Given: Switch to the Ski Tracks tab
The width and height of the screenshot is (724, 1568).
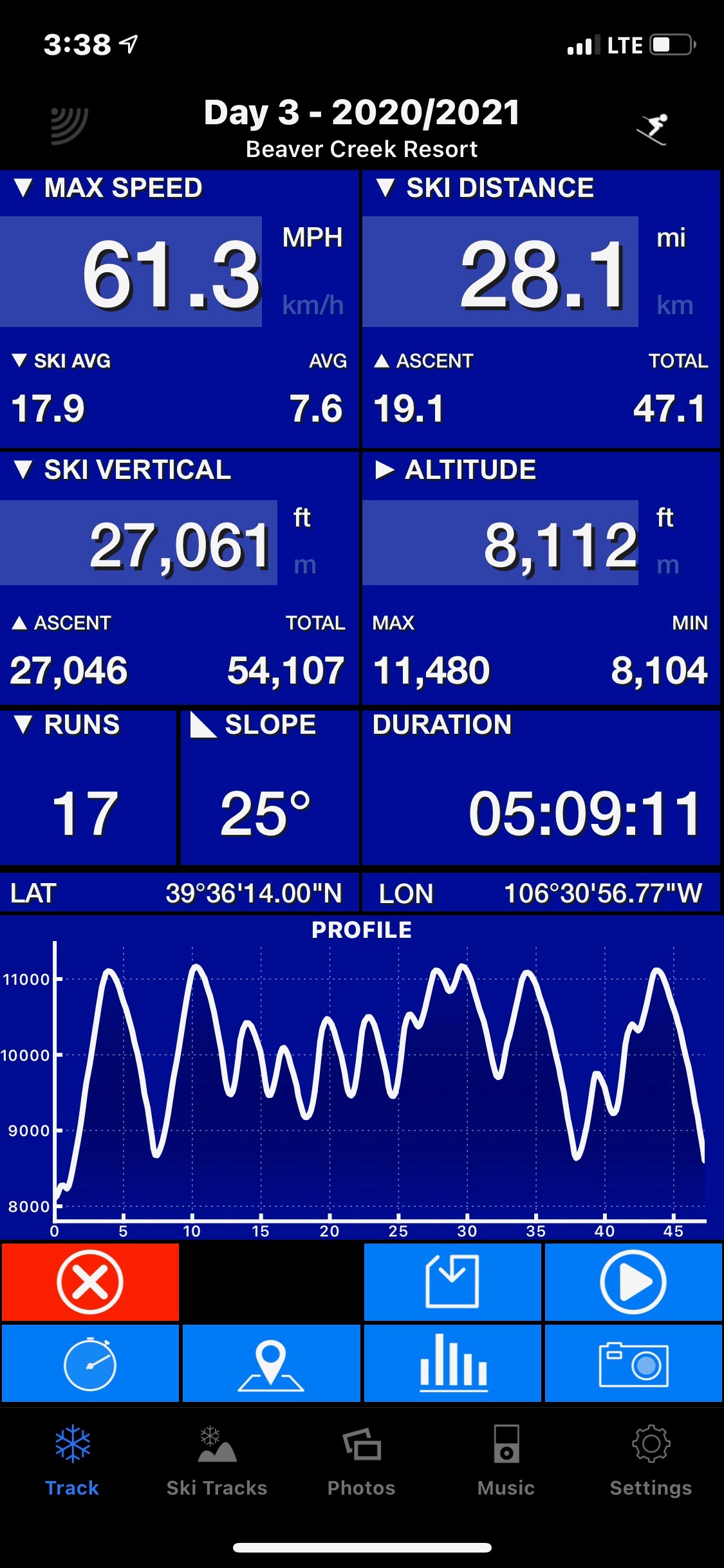Looking at the screenshot, I should click(217, 1461).
